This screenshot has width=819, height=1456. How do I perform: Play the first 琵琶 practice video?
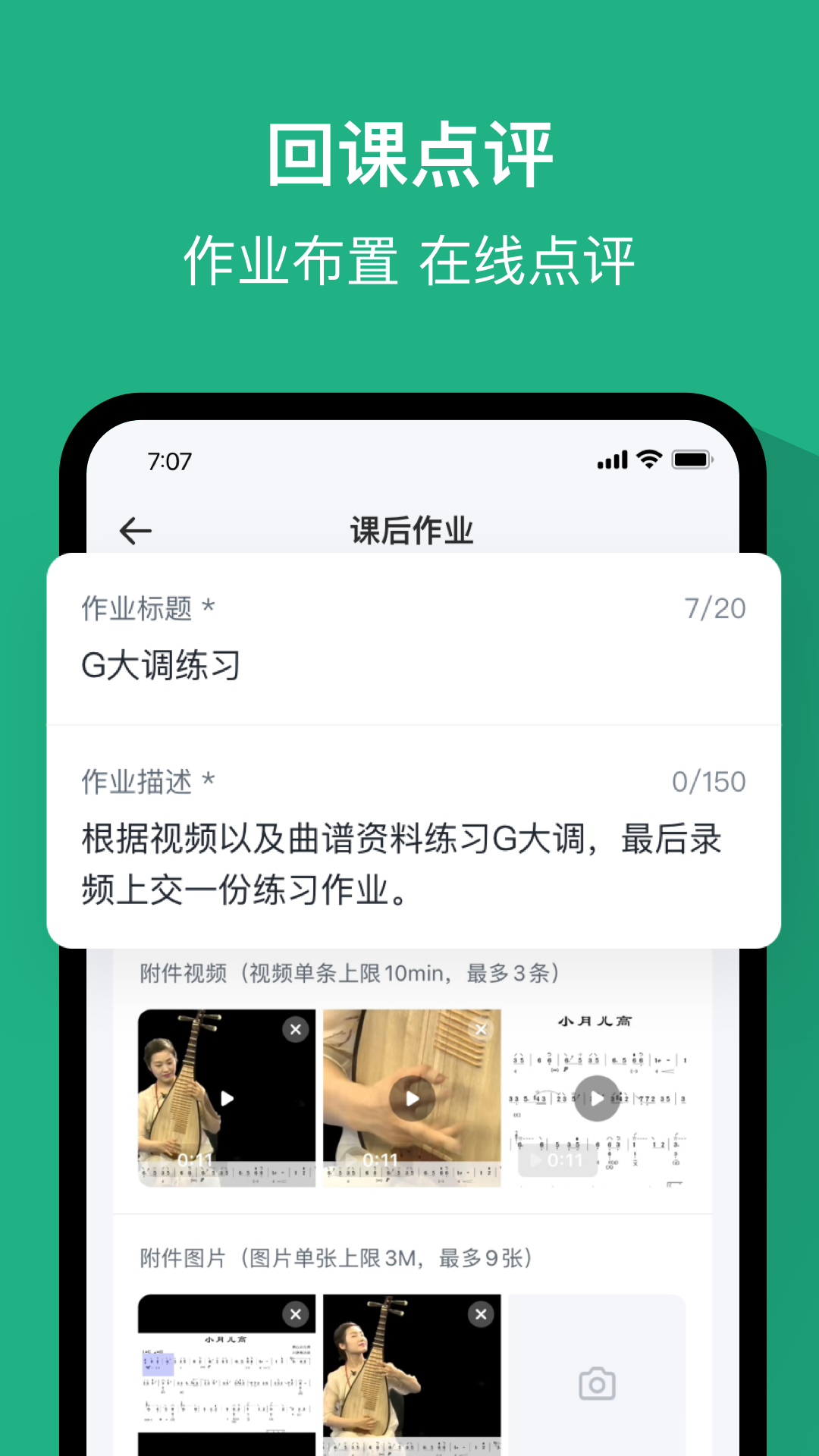tap(225, 1097)
